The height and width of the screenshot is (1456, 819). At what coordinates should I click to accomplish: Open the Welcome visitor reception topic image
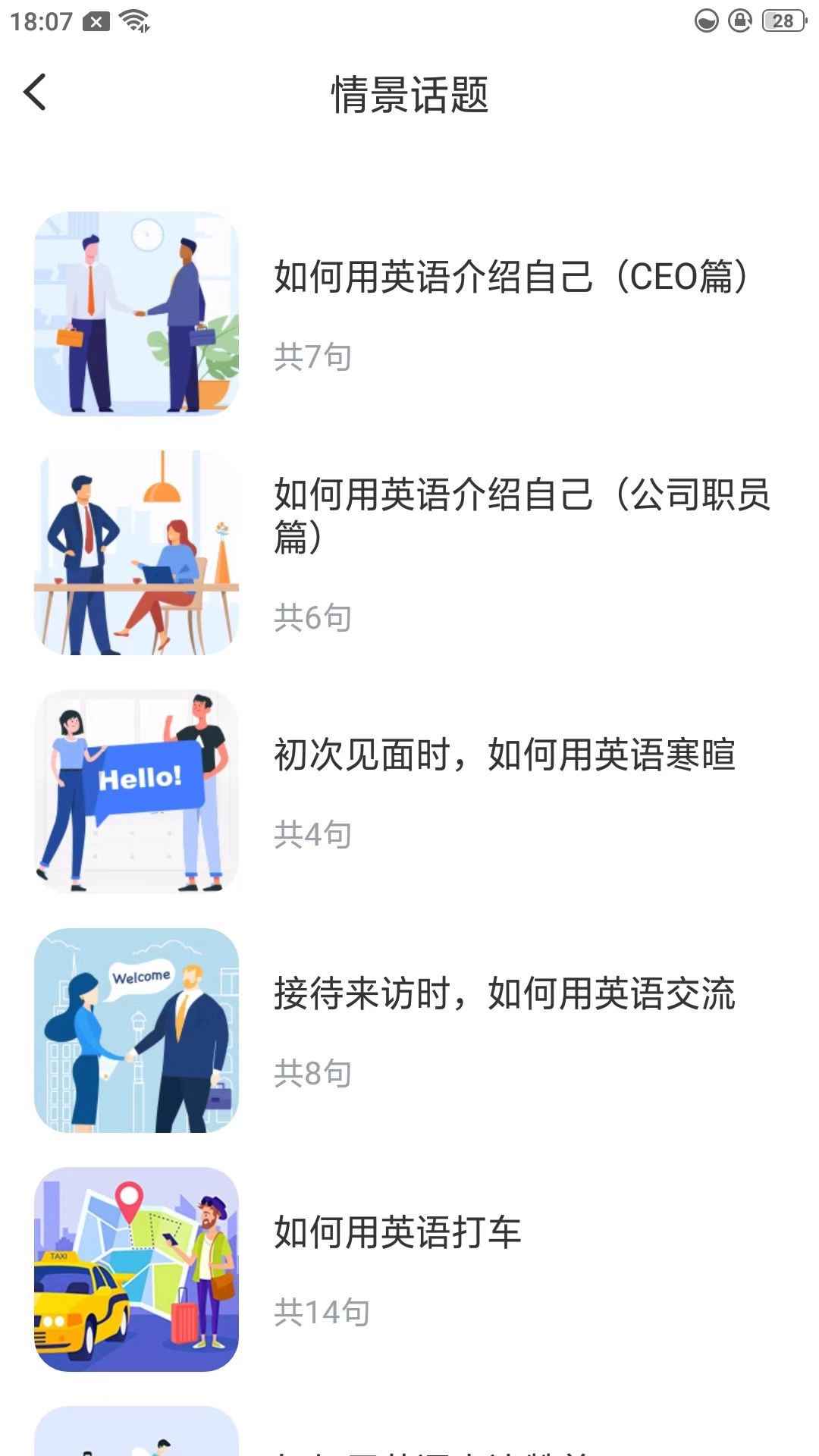click(140, 1028)
